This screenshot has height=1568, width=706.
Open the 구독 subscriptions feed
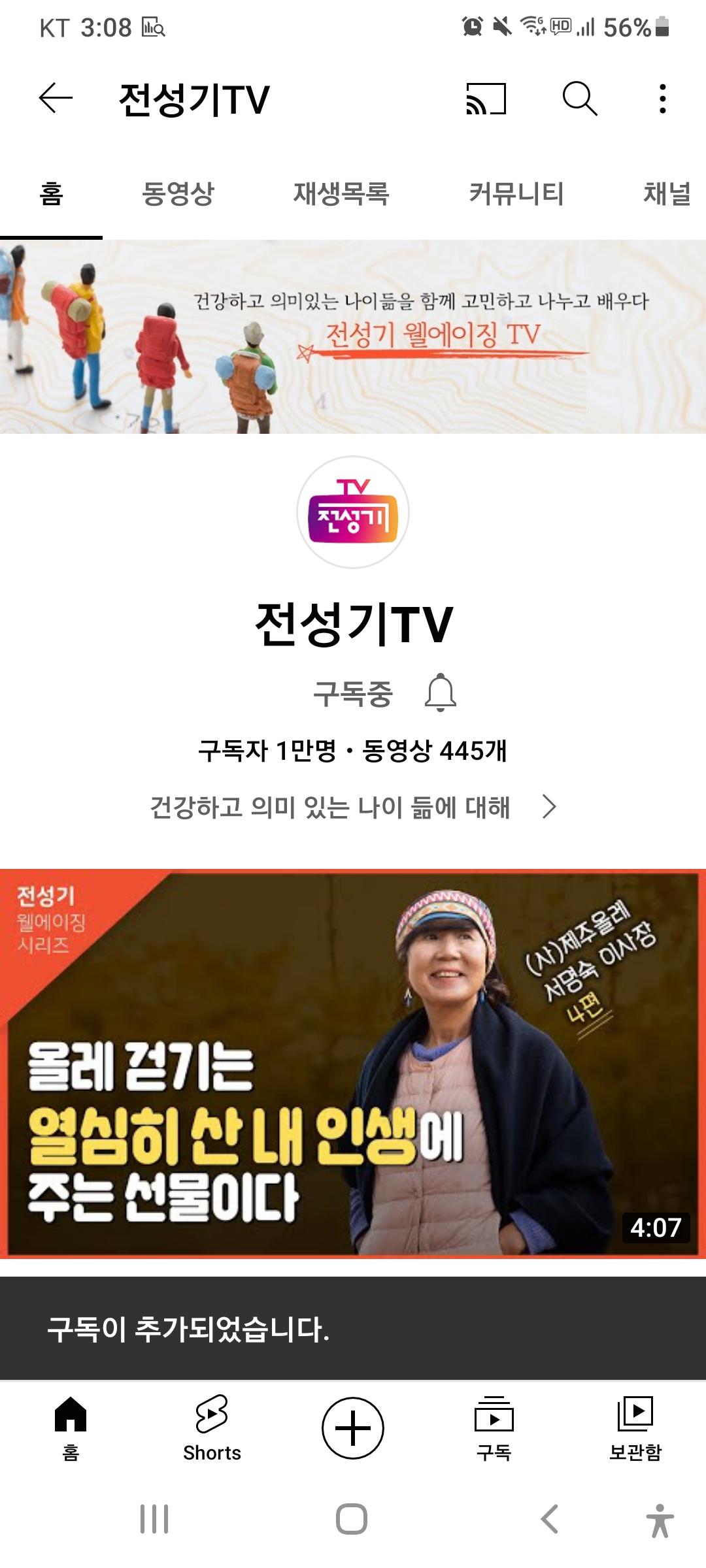pos(494,1427)
